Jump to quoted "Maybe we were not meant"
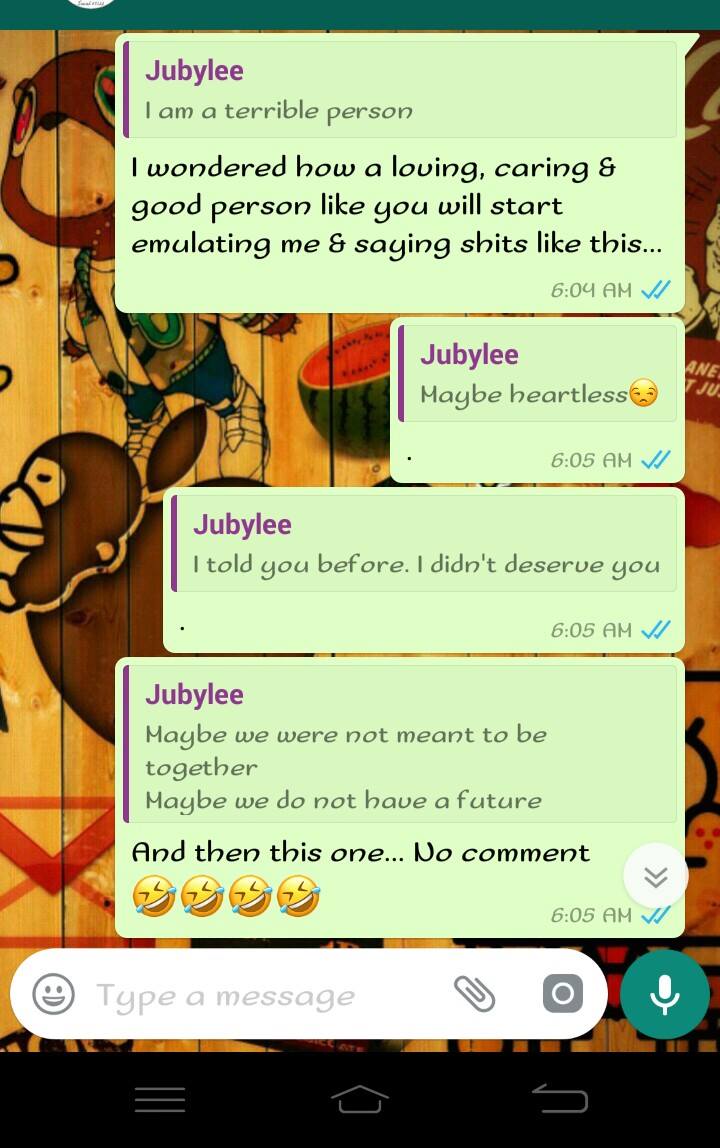Image resolution: width=720 pixels, height=1148 pixels. 400,745
